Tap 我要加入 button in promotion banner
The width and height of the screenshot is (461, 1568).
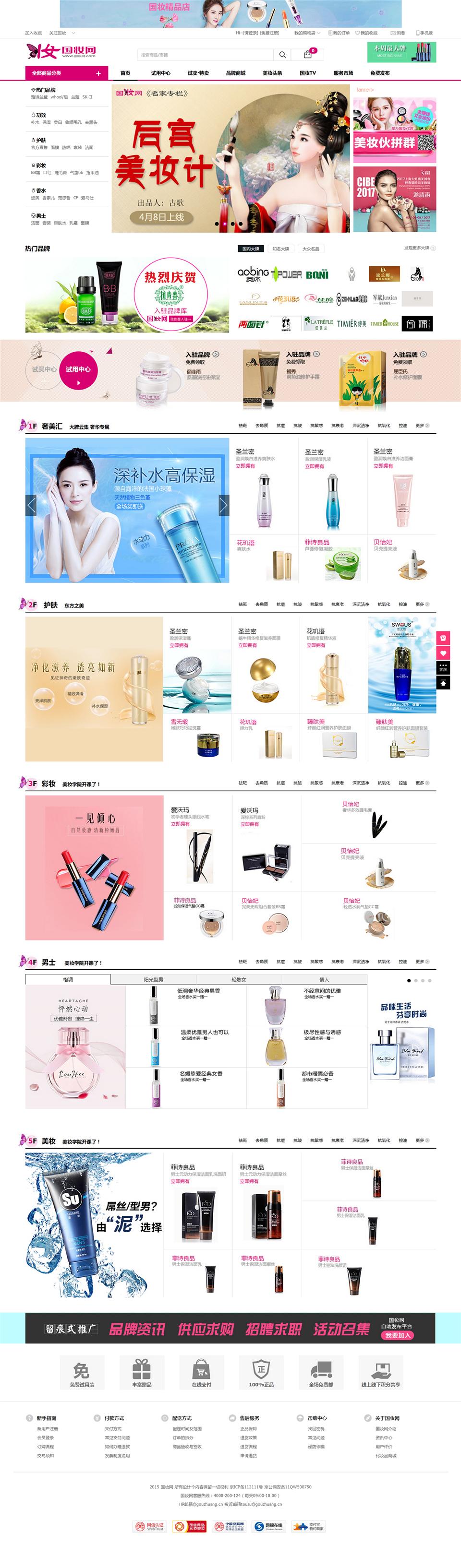click(x=398, y=1335)
